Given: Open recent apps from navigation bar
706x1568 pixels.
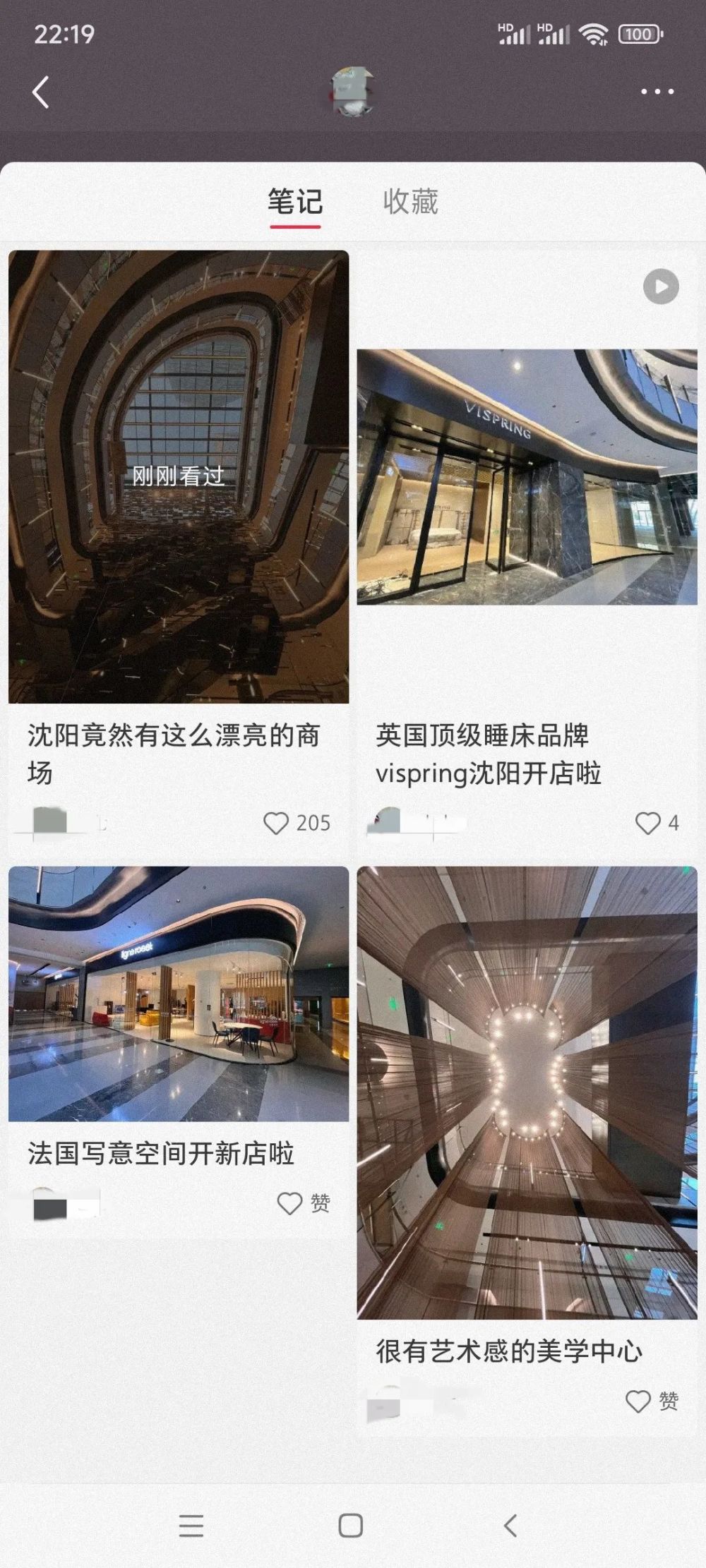Looking at the screenshot, I should (191, 1526).
